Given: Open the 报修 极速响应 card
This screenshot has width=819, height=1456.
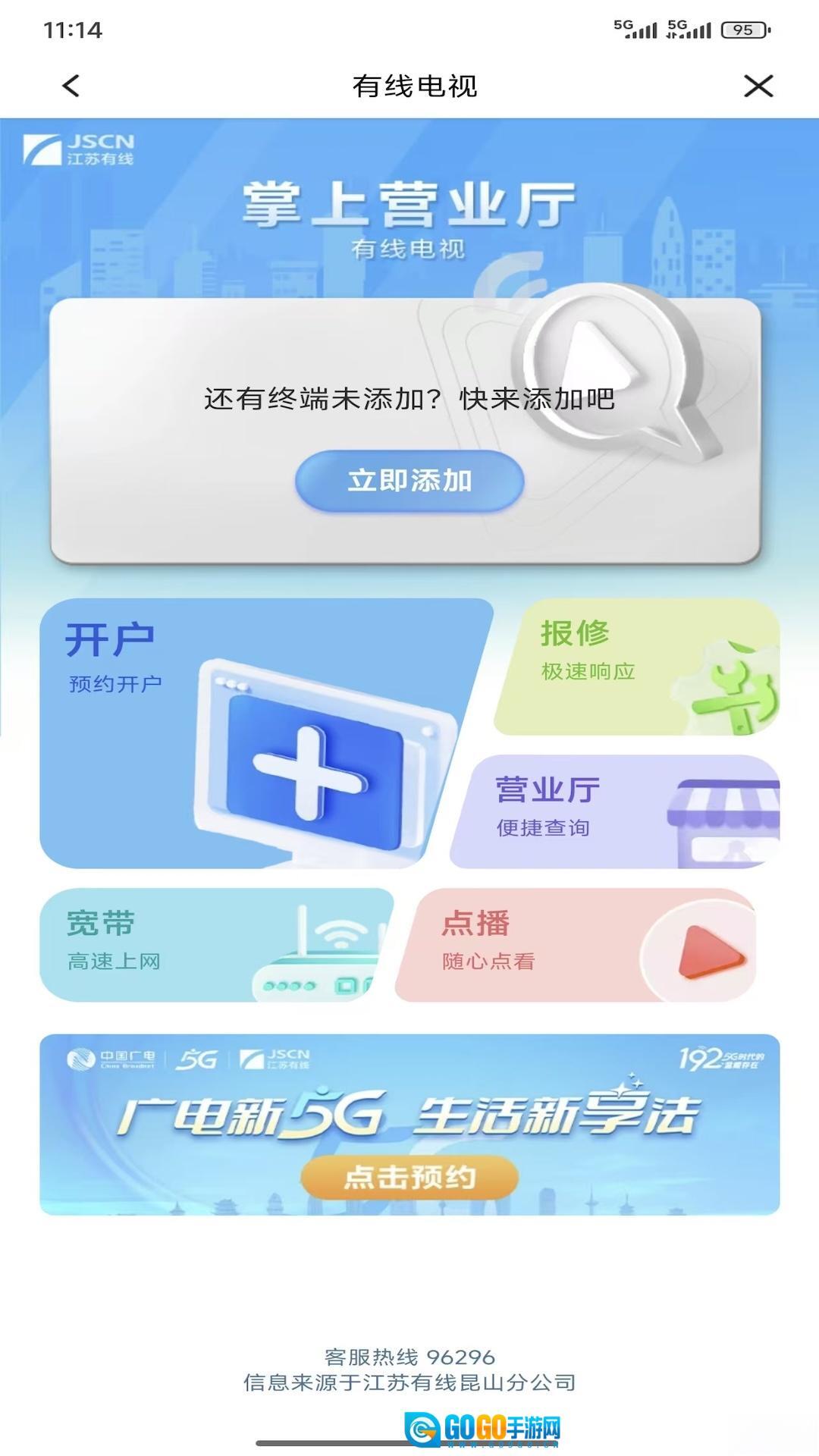Looking at the screenshot, I should coord(637,667).
